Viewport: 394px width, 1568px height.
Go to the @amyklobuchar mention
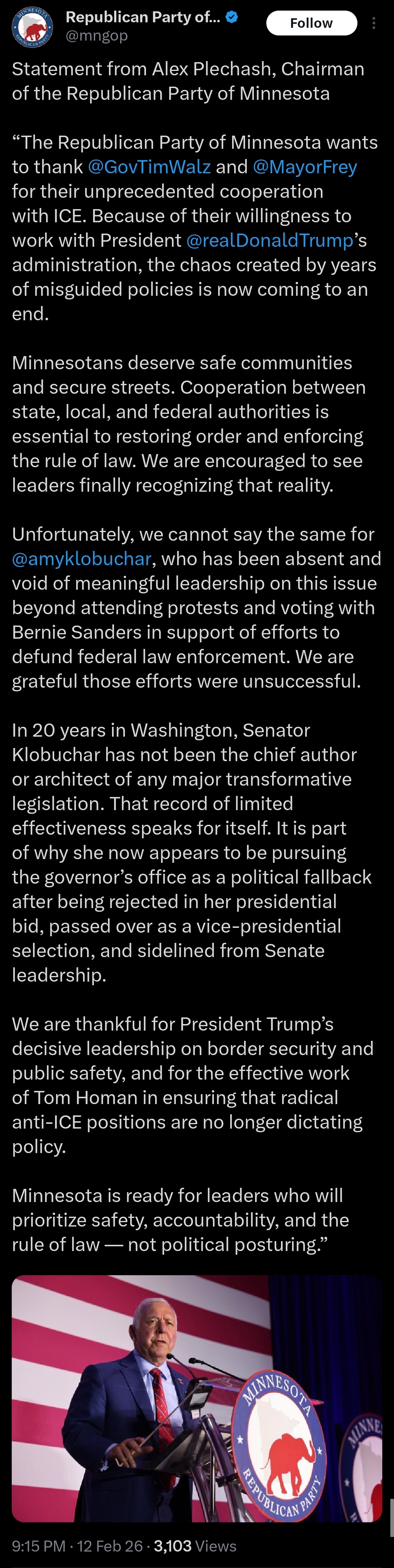[x=82, y=559]
